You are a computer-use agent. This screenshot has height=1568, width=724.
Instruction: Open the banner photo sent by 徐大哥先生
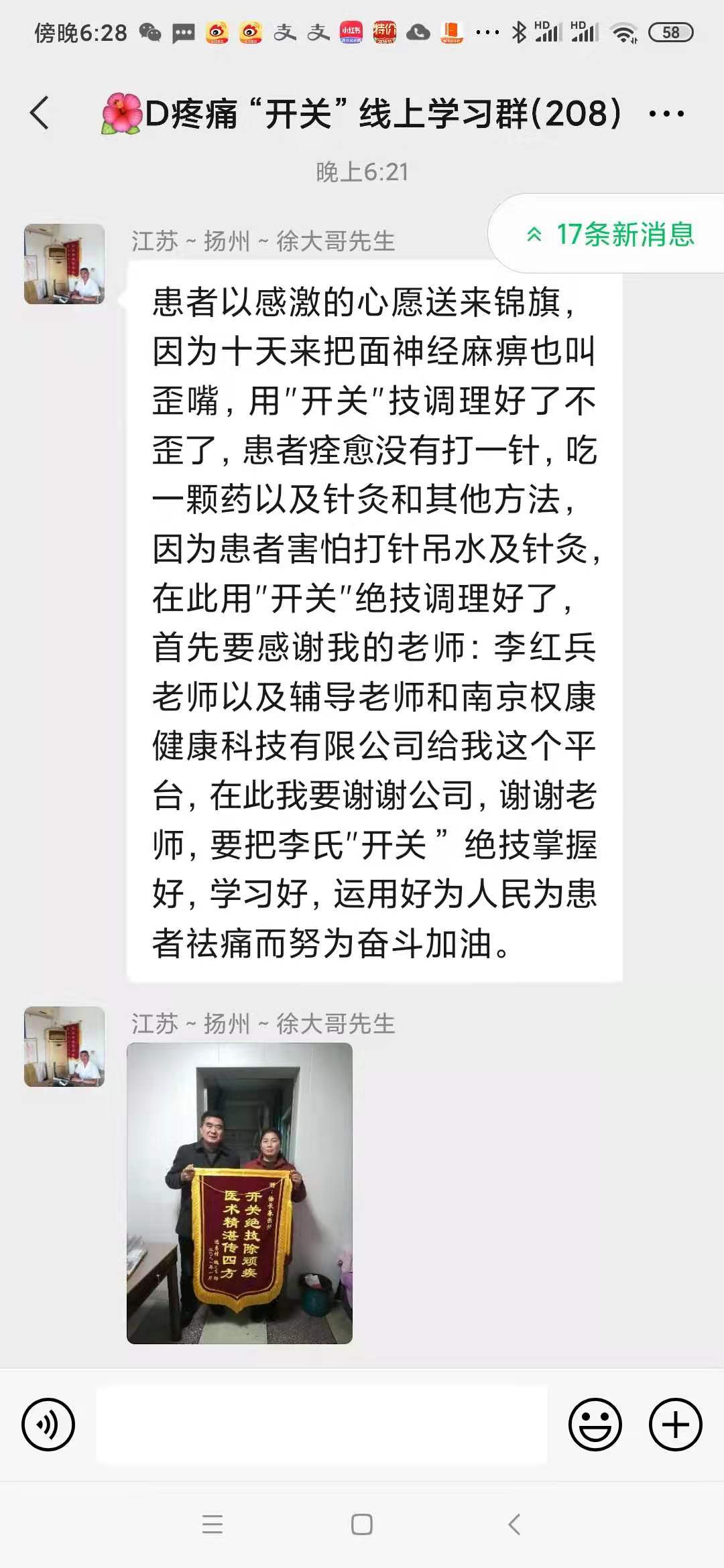pos(239,1193)
